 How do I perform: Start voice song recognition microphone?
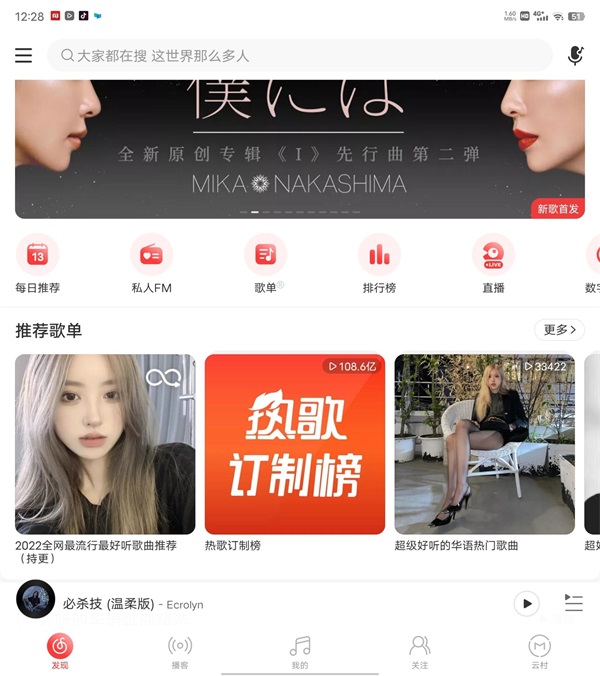point(575,56)
